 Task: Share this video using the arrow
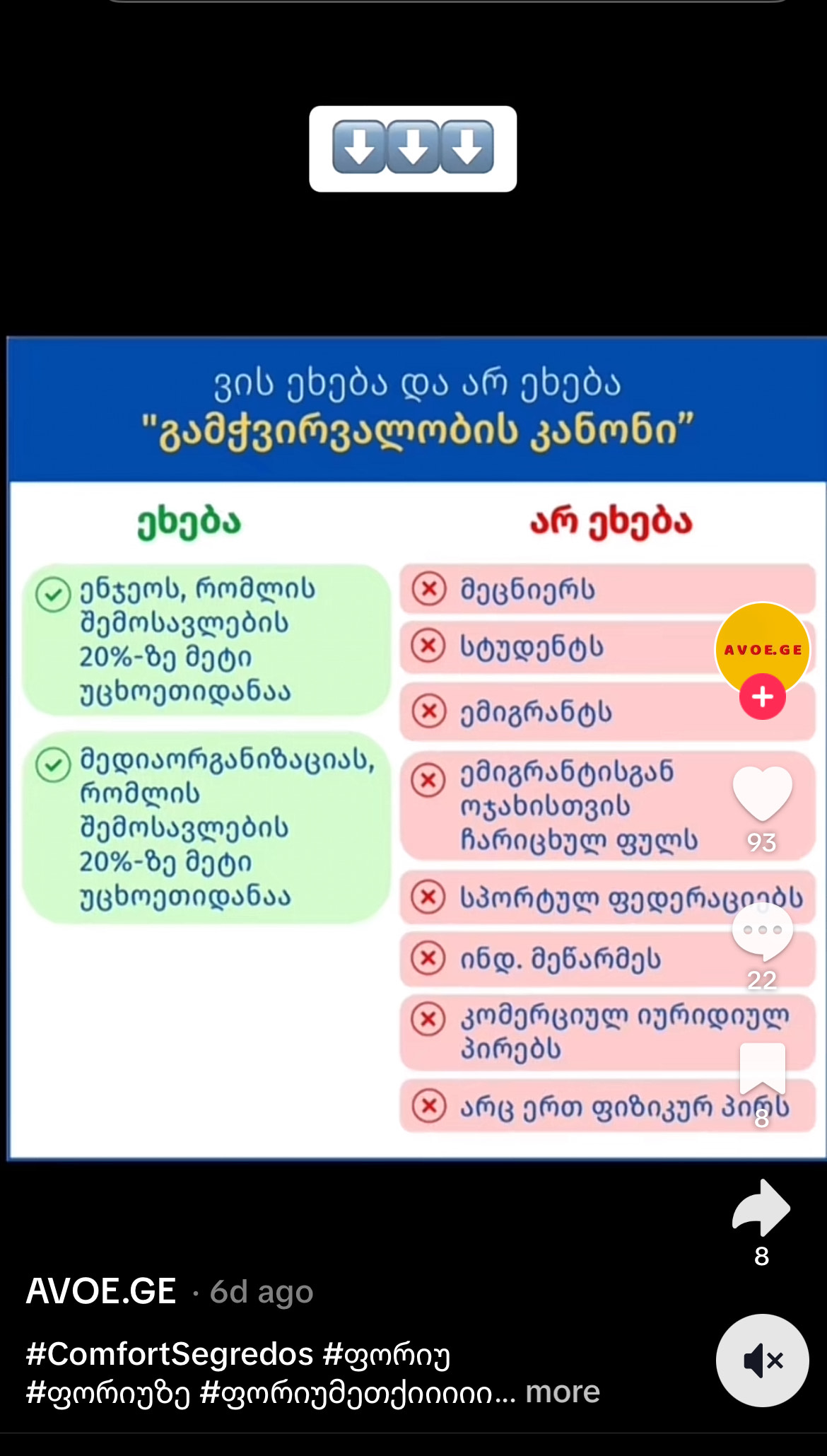[x=761, y=1208]
